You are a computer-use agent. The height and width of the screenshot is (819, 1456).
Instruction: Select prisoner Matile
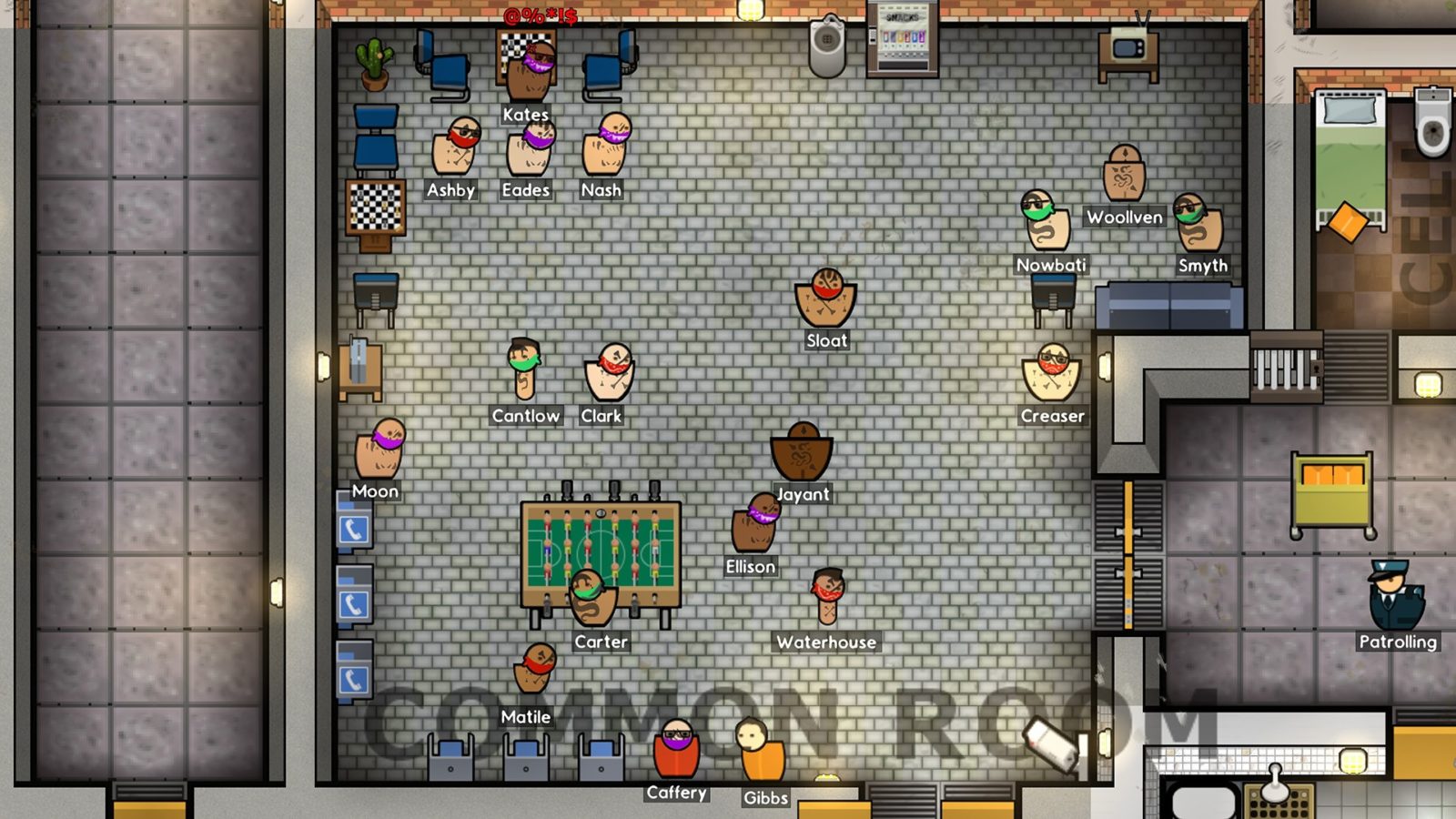click(x=535, y=672)
